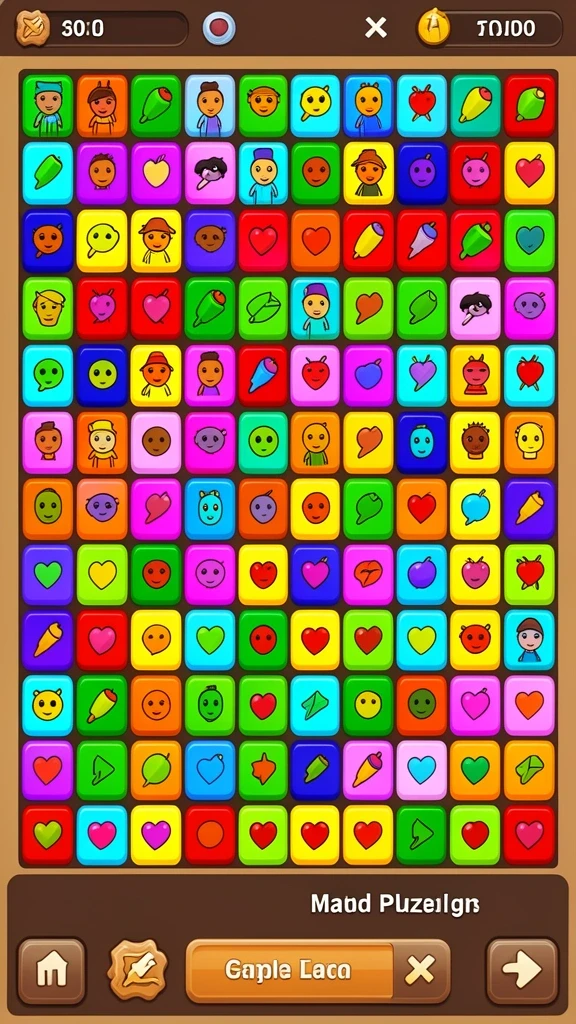Tap the Gaple Laca button
Image resolution: width=576 pixels, height=1024 pixels.
(x=289, y=970)
